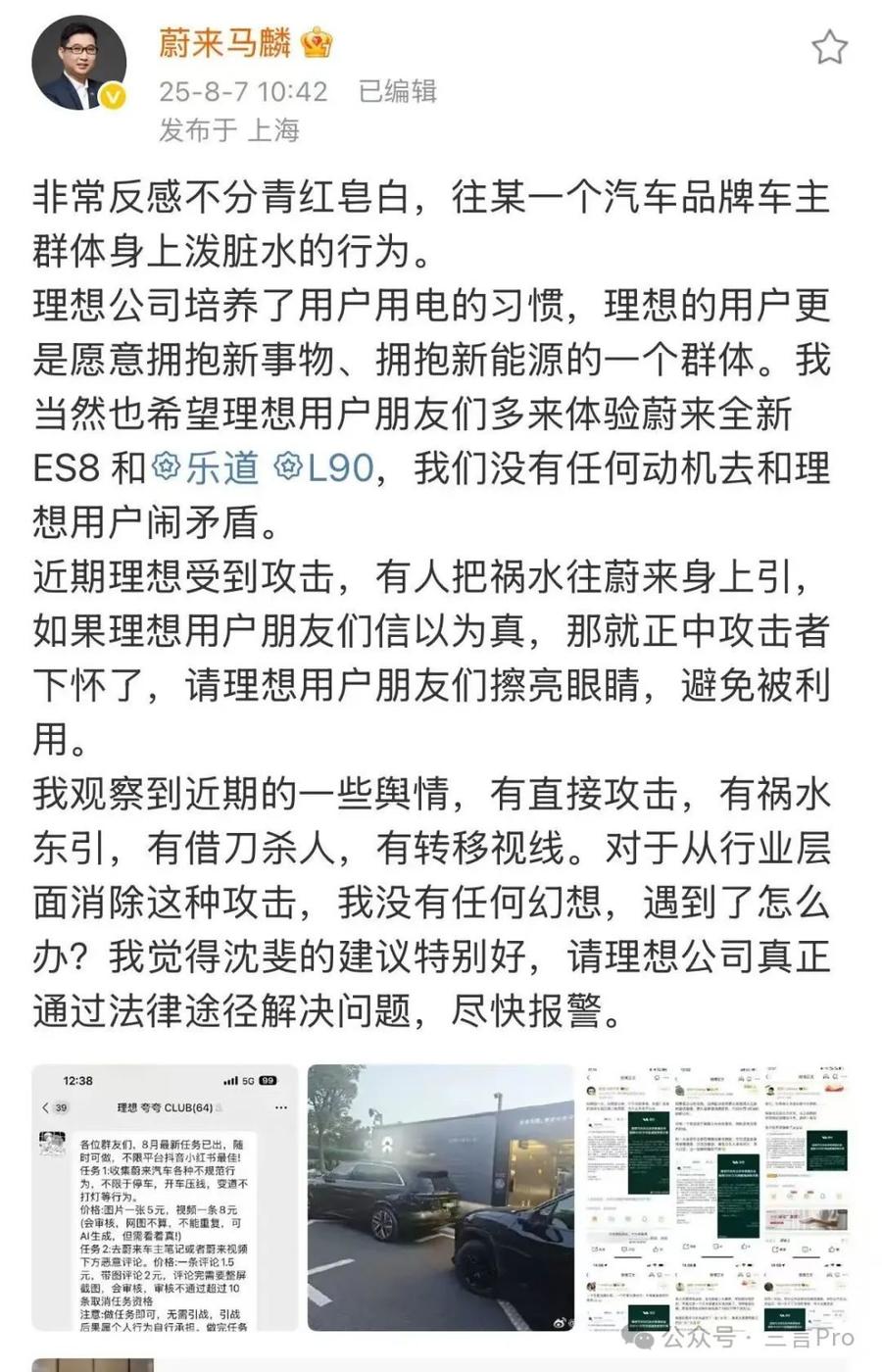Open the collage image of post screenshots

click(716, 1197)
